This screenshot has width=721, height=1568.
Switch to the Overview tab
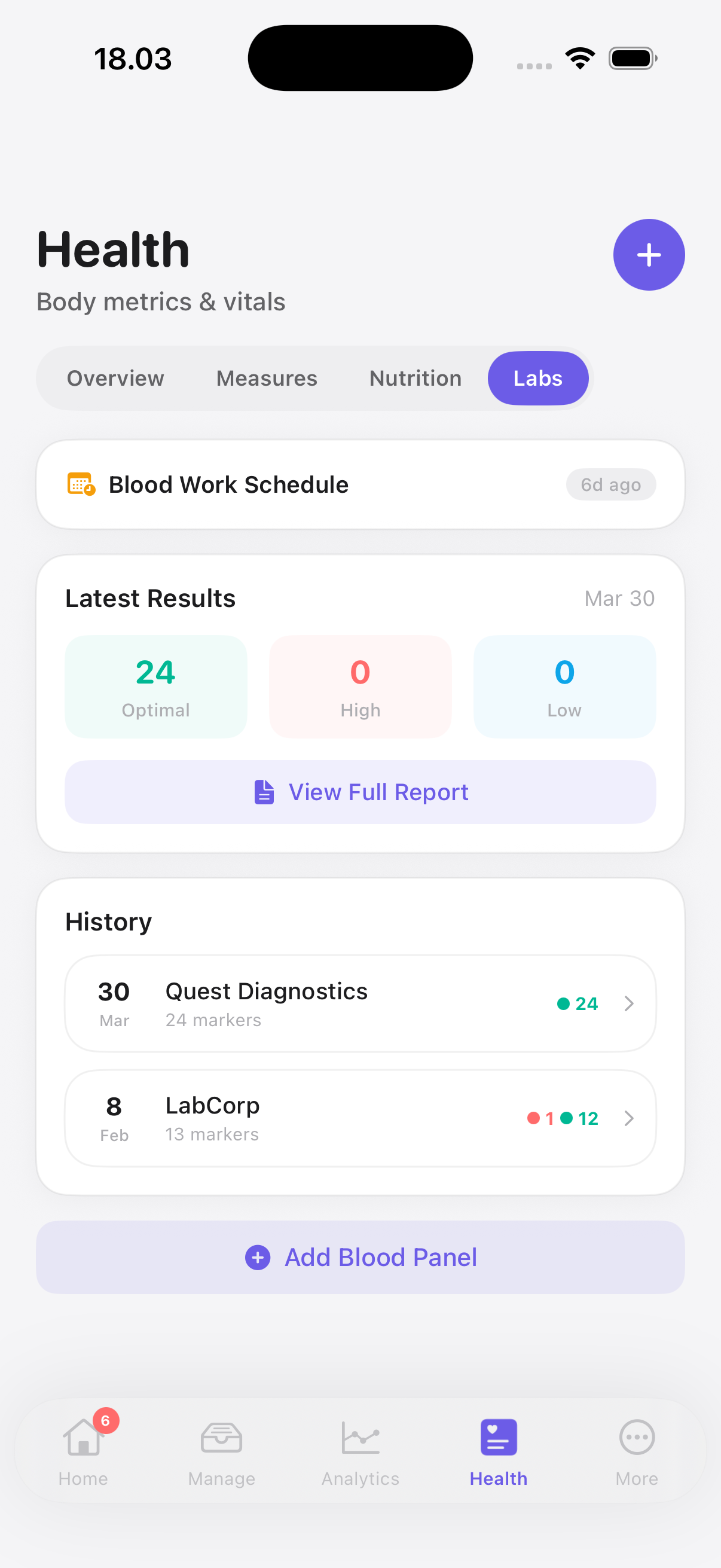pos(115,378)
